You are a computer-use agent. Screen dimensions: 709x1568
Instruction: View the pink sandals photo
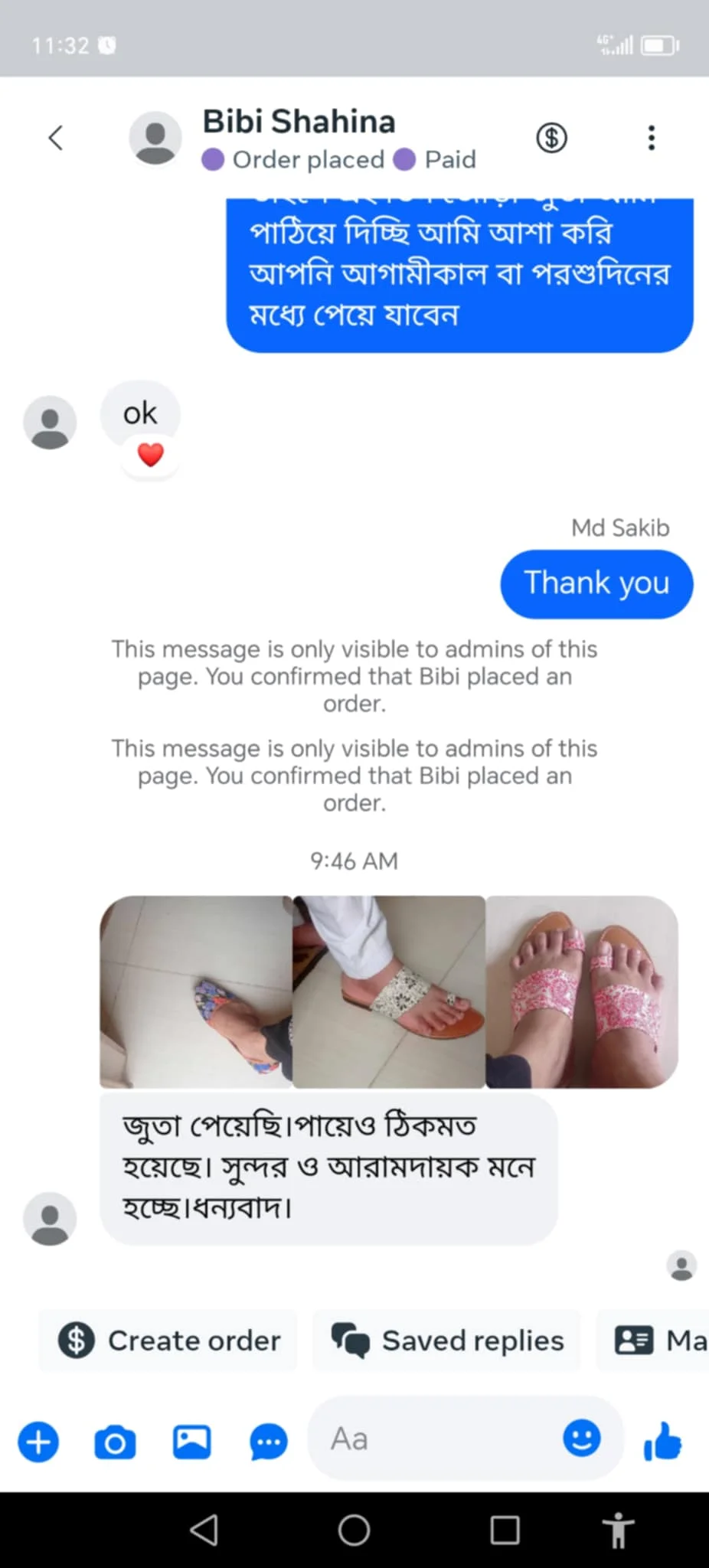tap(582, 991)
